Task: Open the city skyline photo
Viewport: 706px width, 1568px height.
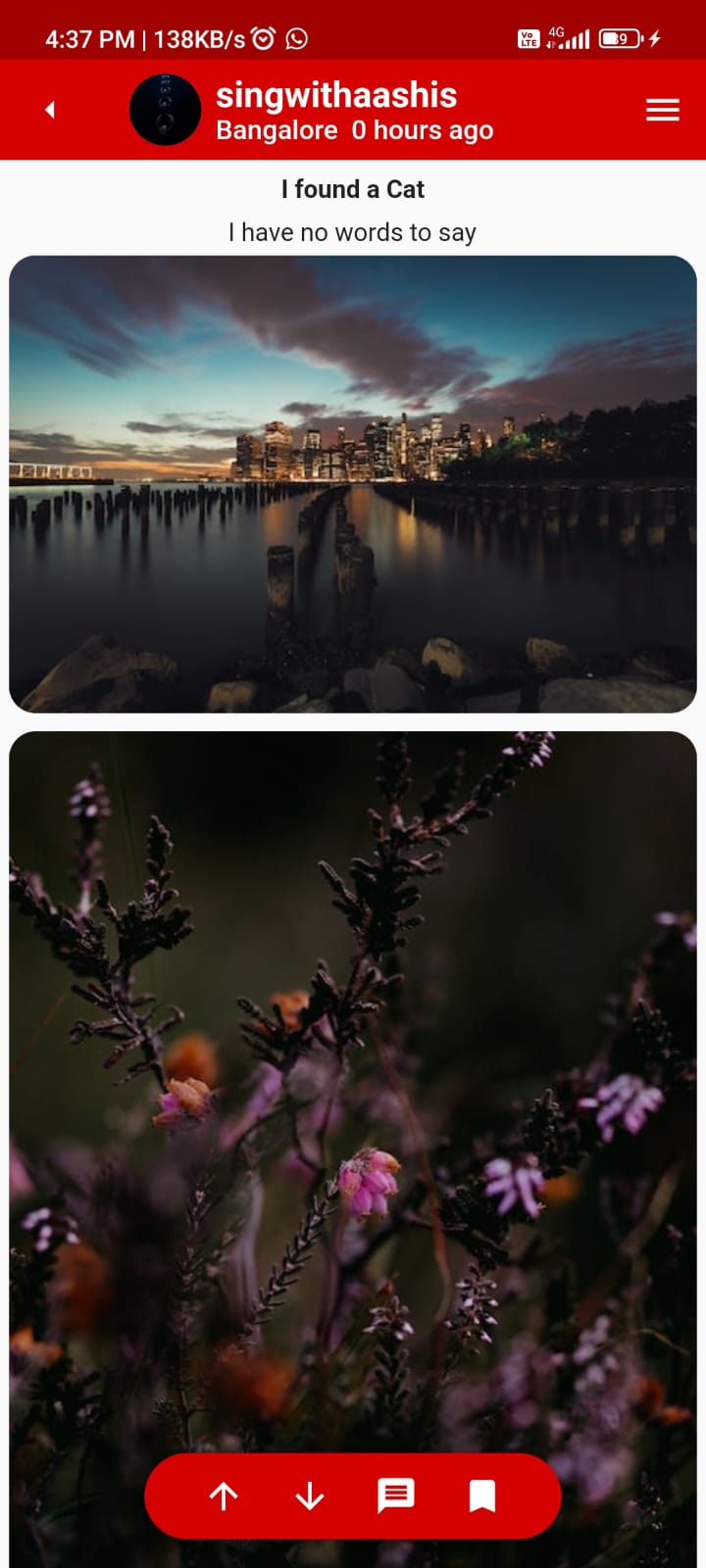Action: tap(353, 484)
